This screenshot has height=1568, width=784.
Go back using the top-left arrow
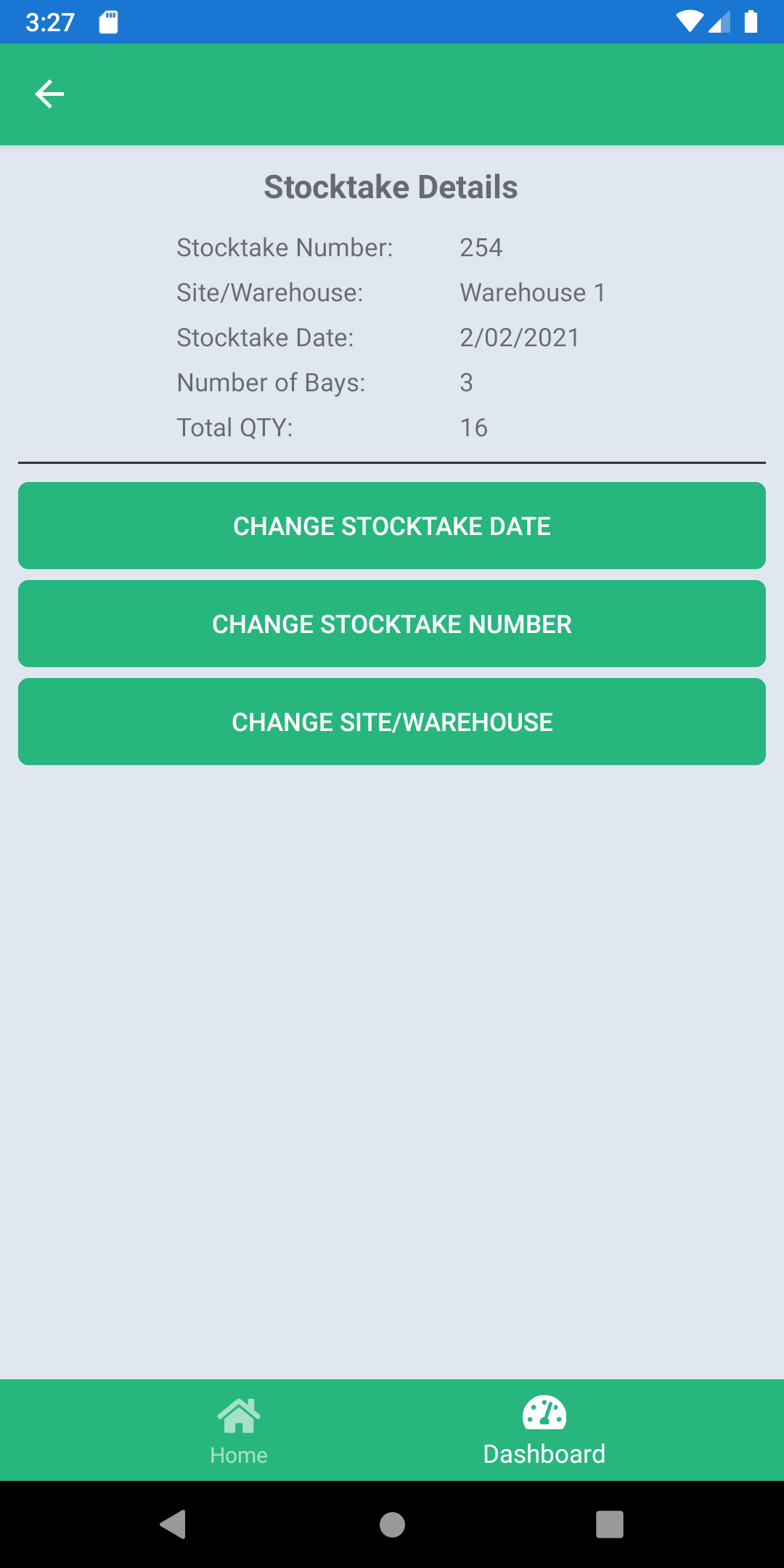point(49,94)
